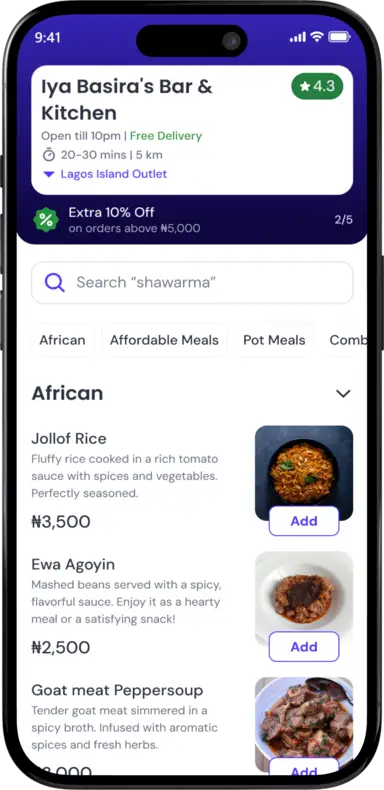
Task: Select the African category chip
Action: pos(62,340)
